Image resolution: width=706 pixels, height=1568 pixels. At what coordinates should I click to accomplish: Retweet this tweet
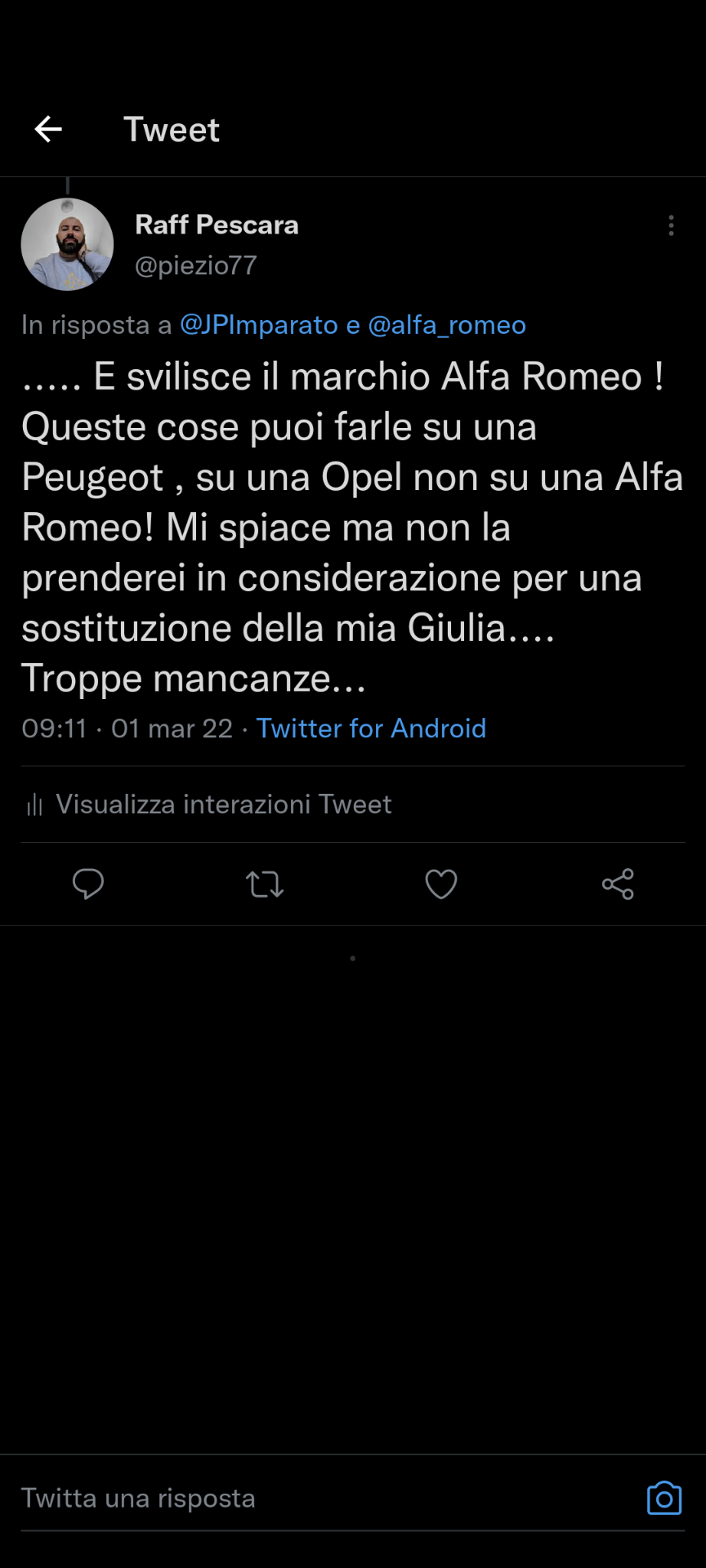[265, 884]
